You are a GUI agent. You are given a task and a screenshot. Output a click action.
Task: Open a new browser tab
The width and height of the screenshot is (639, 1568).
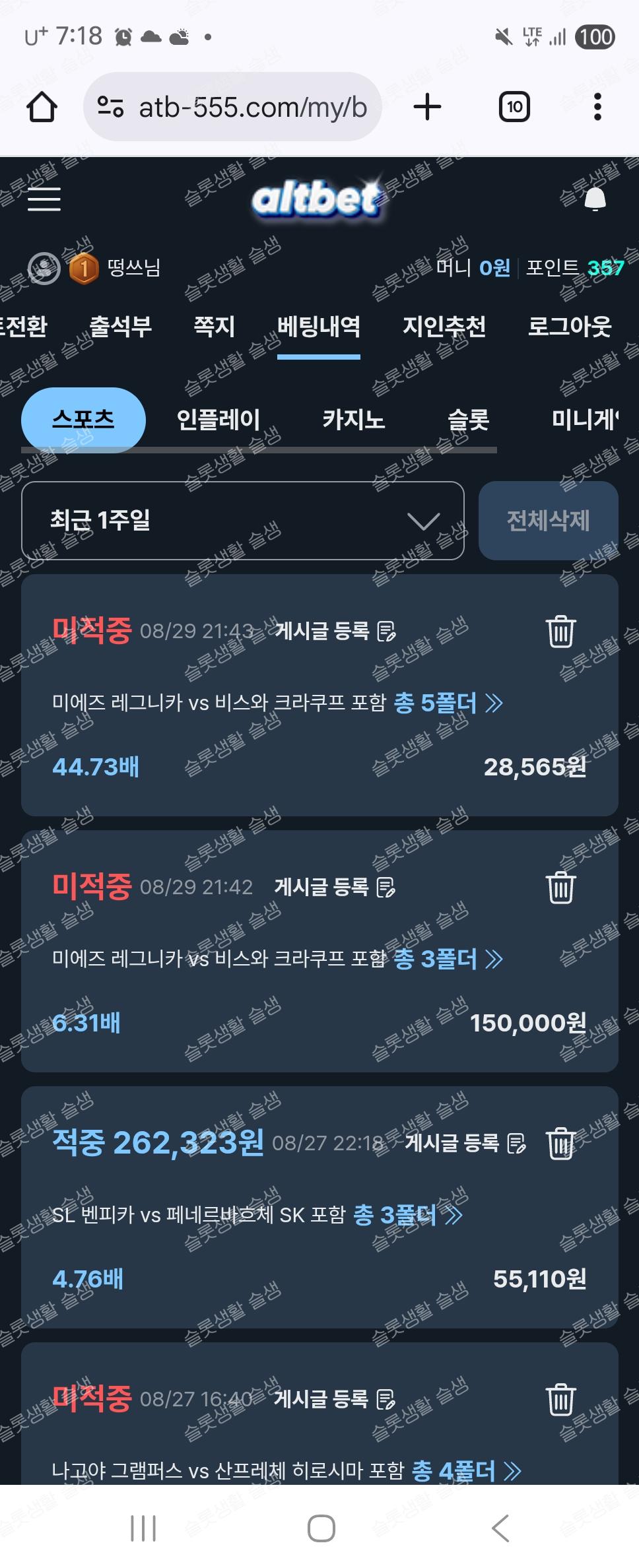(427, 107)
